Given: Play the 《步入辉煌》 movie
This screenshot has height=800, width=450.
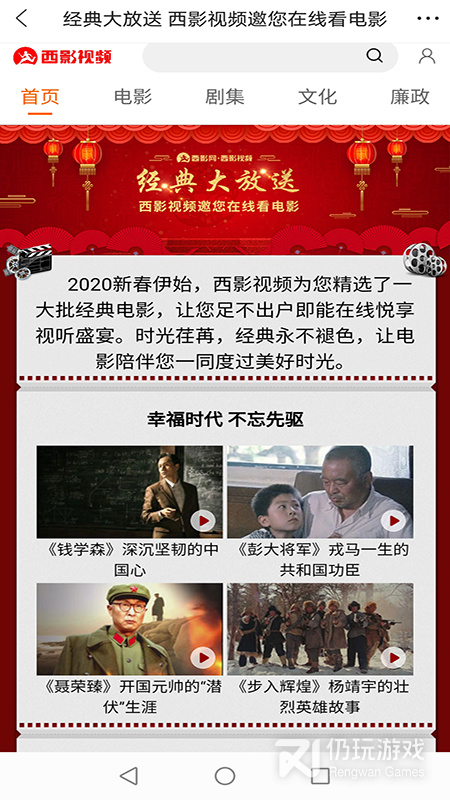Looking at the screenshot, I should point(320,629).
